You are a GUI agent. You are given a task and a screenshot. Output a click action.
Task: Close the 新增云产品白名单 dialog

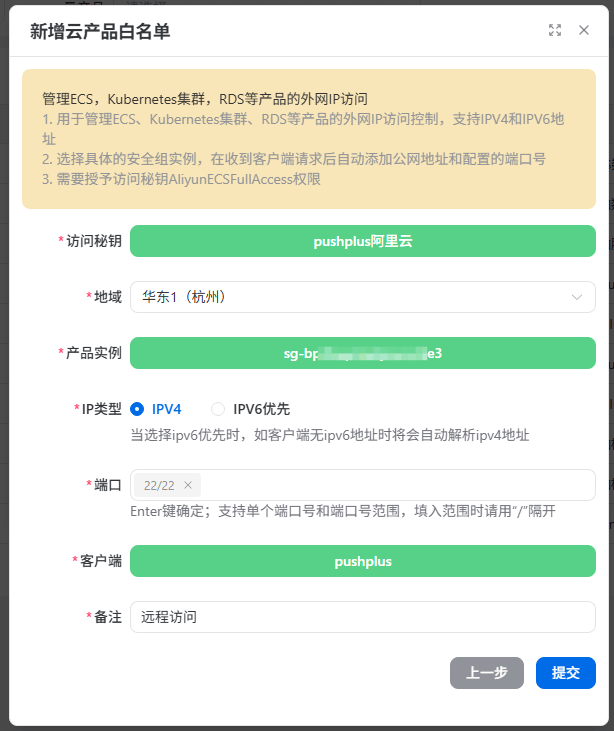point(584,30)
